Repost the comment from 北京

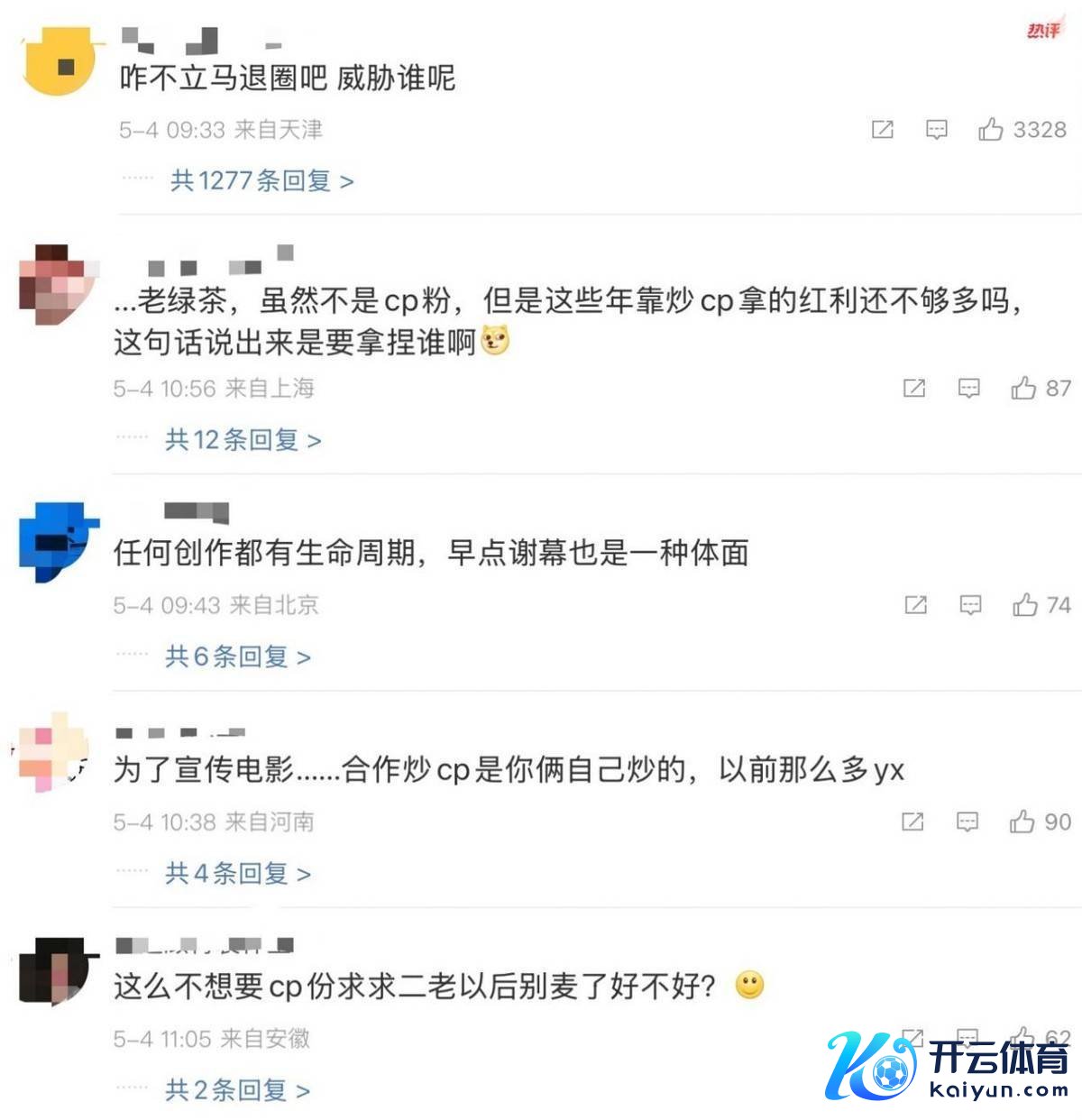pos(916,605)
